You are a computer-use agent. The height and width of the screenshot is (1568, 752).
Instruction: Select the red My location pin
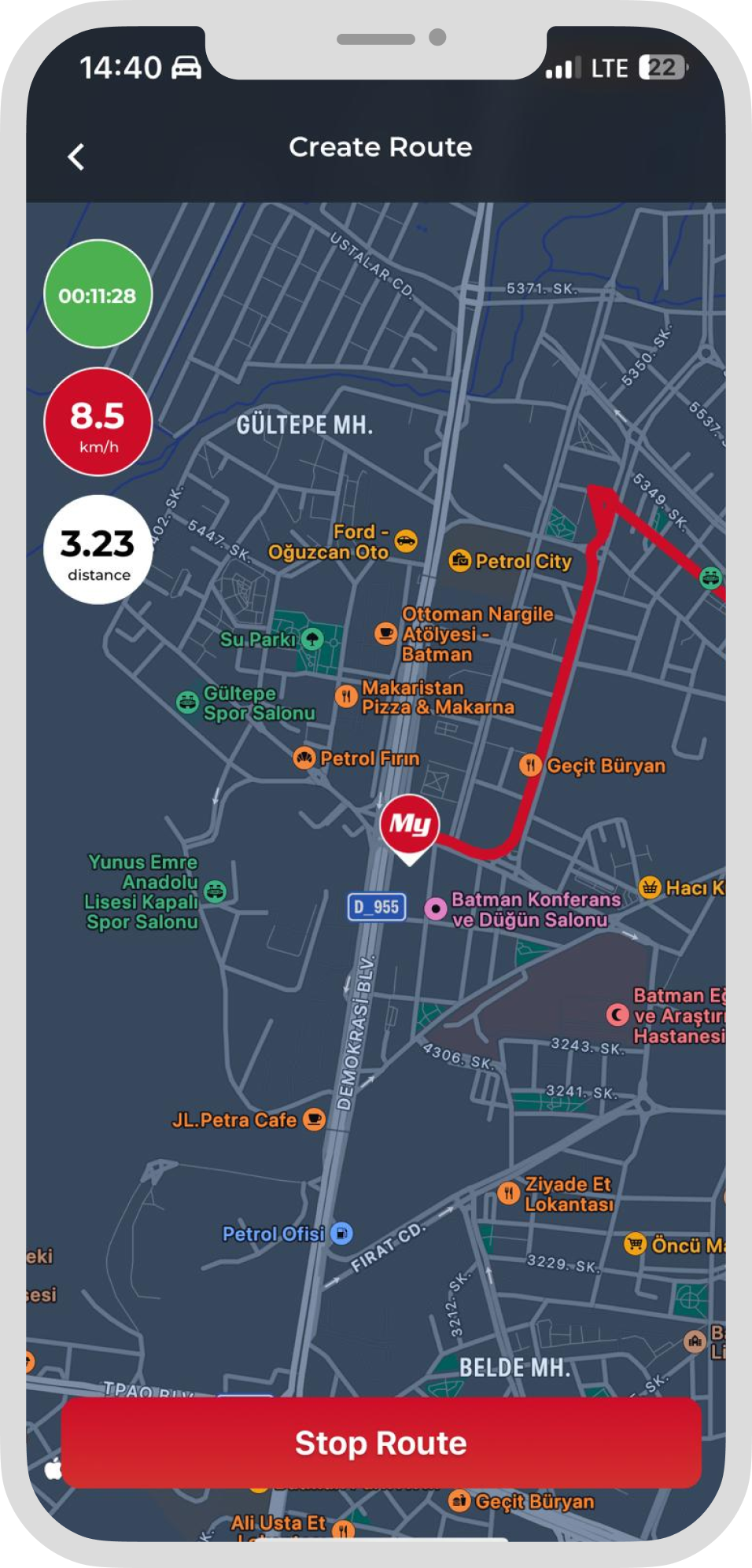(x=409, y=826)
